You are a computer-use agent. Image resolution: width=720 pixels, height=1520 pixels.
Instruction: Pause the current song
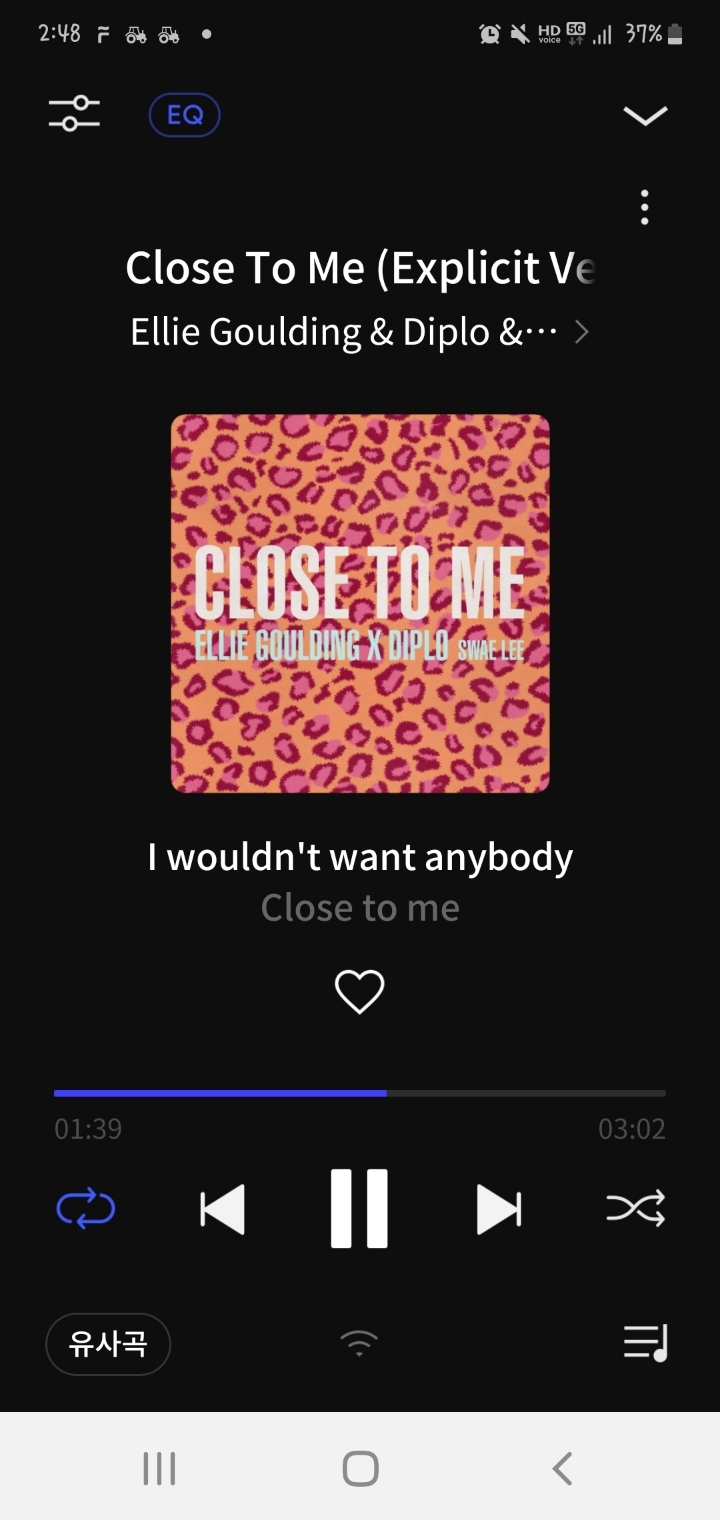point(359,1209)
